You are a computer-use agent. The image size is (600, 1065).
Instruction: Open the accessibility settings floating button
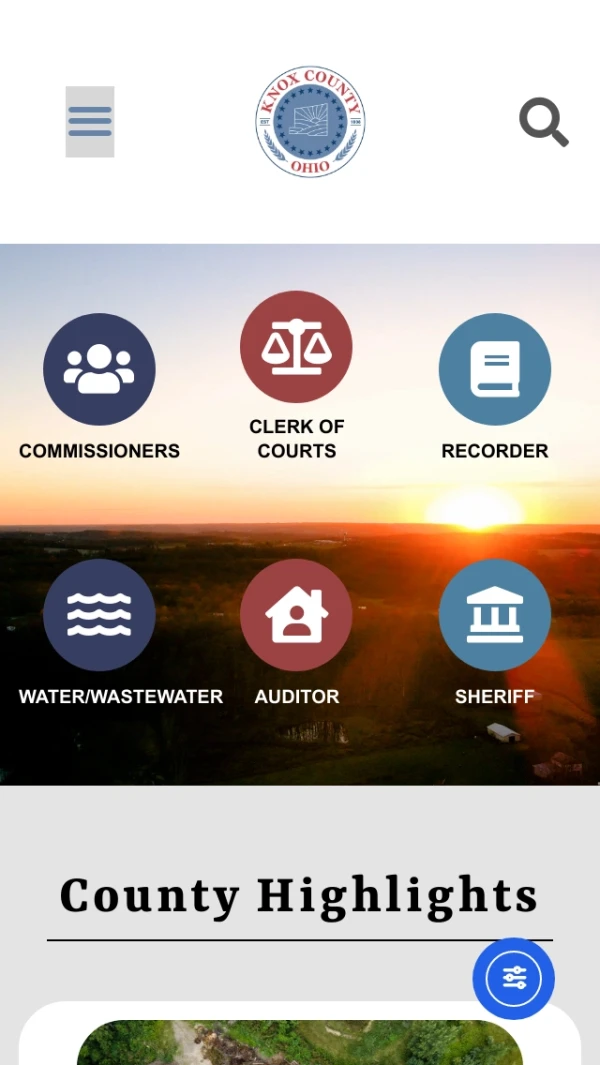coord(514,978)
